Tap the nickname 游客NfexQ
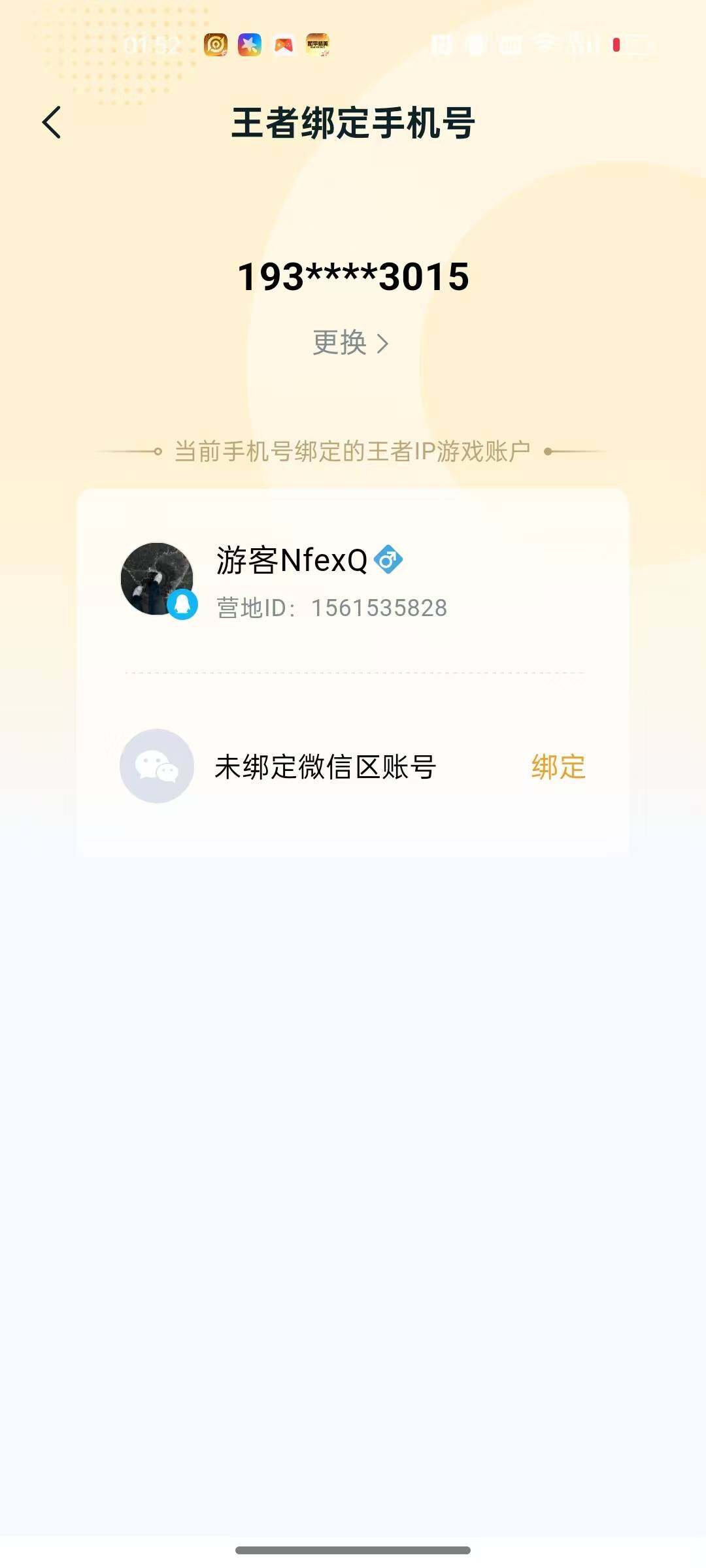This screenshot has height=1568, width=706. pos(291,561)
